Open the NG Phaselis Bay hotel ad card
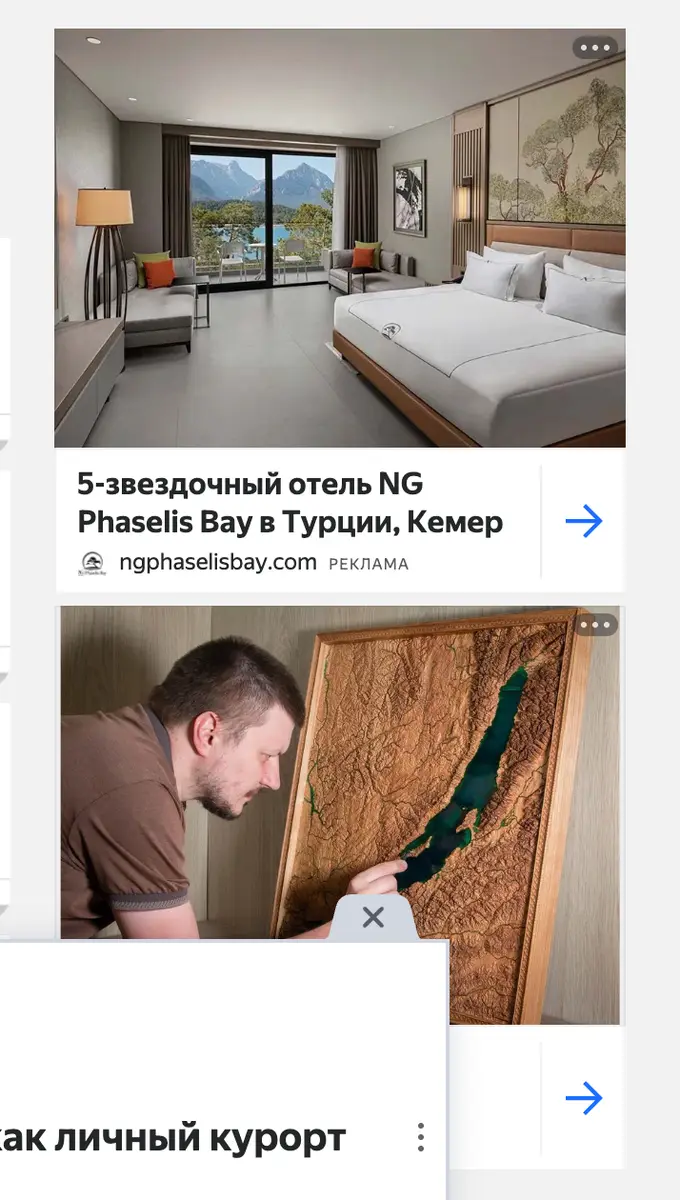This screenshot has height=1200, width=680. click(x=340, y=309)
